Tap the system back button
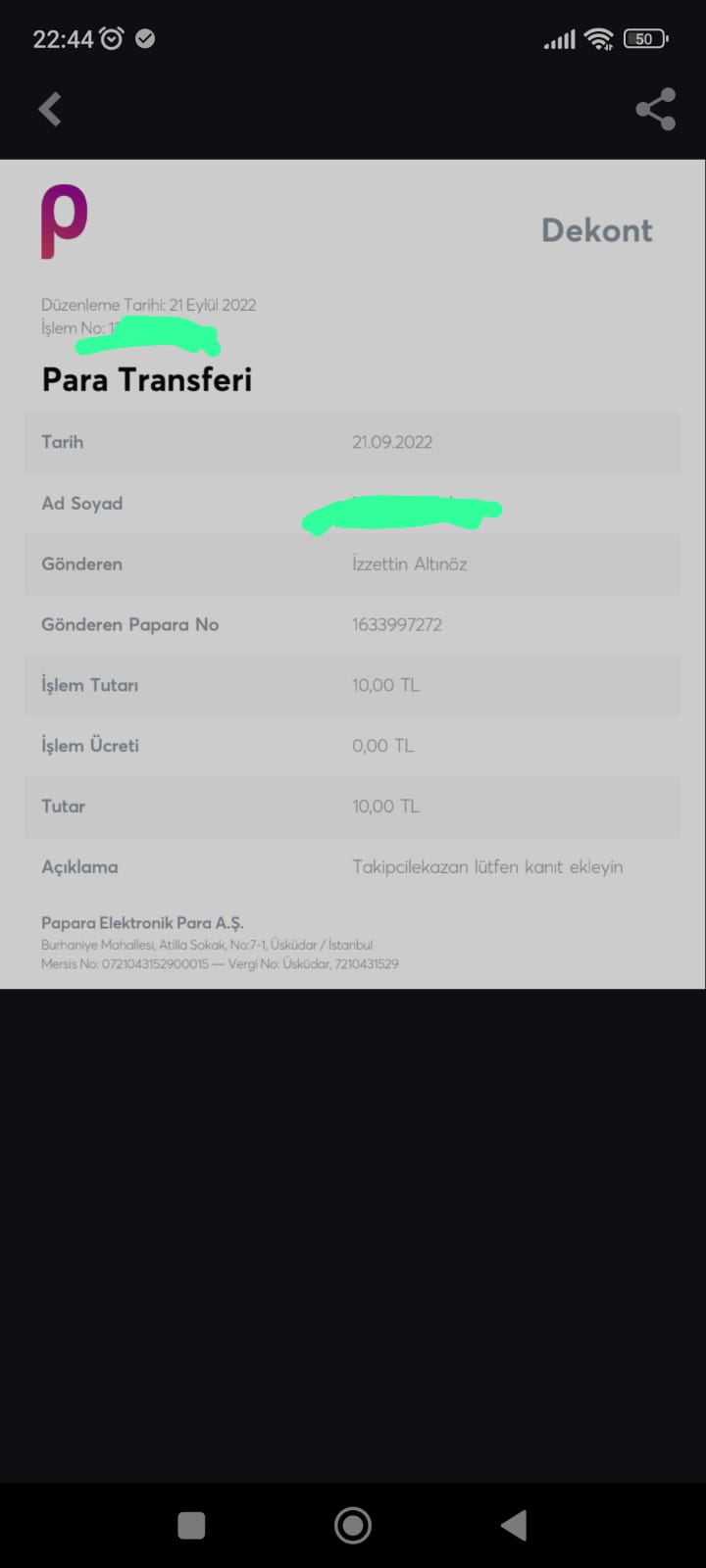The width and height of the screenshot is (706, 1568). 514,1525
